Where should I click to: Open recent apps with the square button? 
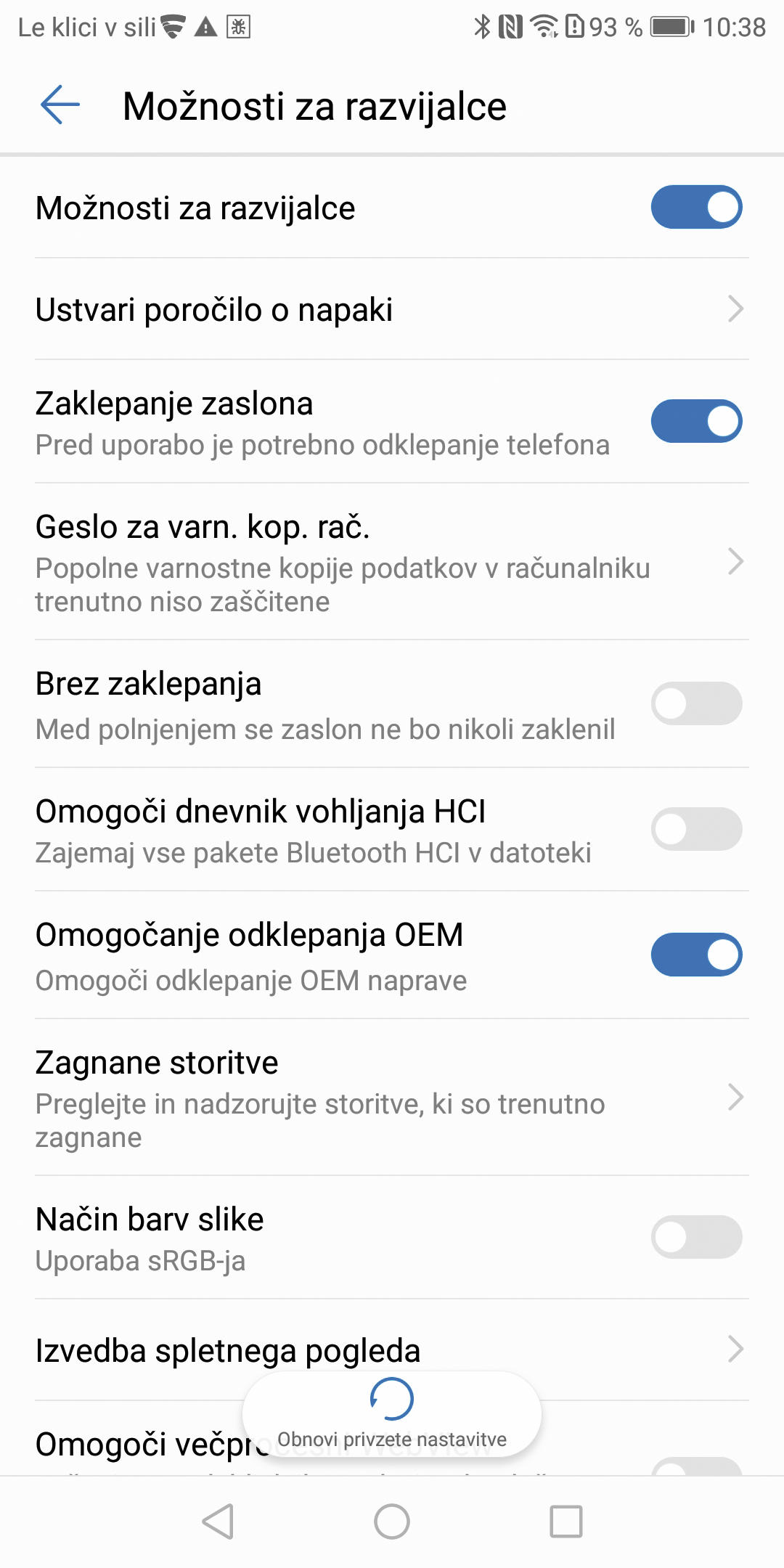click(x=566, y=1521)
